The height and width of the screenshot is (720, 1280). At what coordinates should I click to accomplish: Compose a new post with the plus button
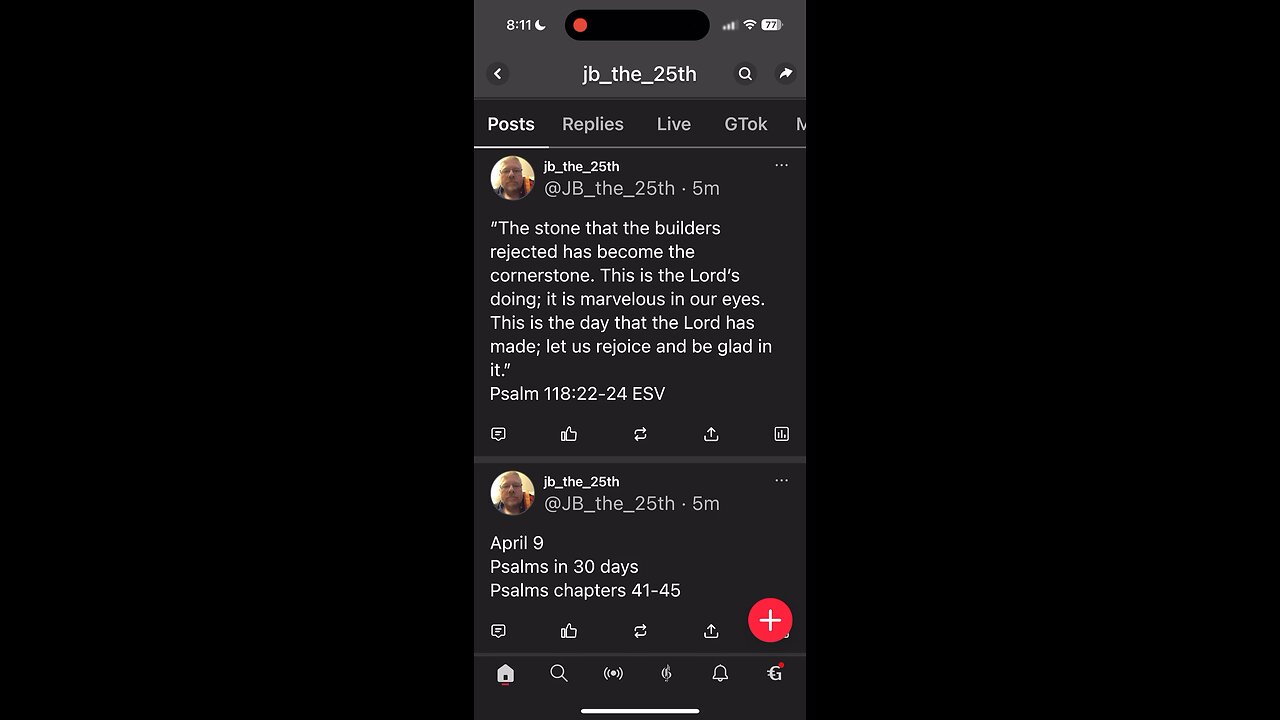(770, 621)
